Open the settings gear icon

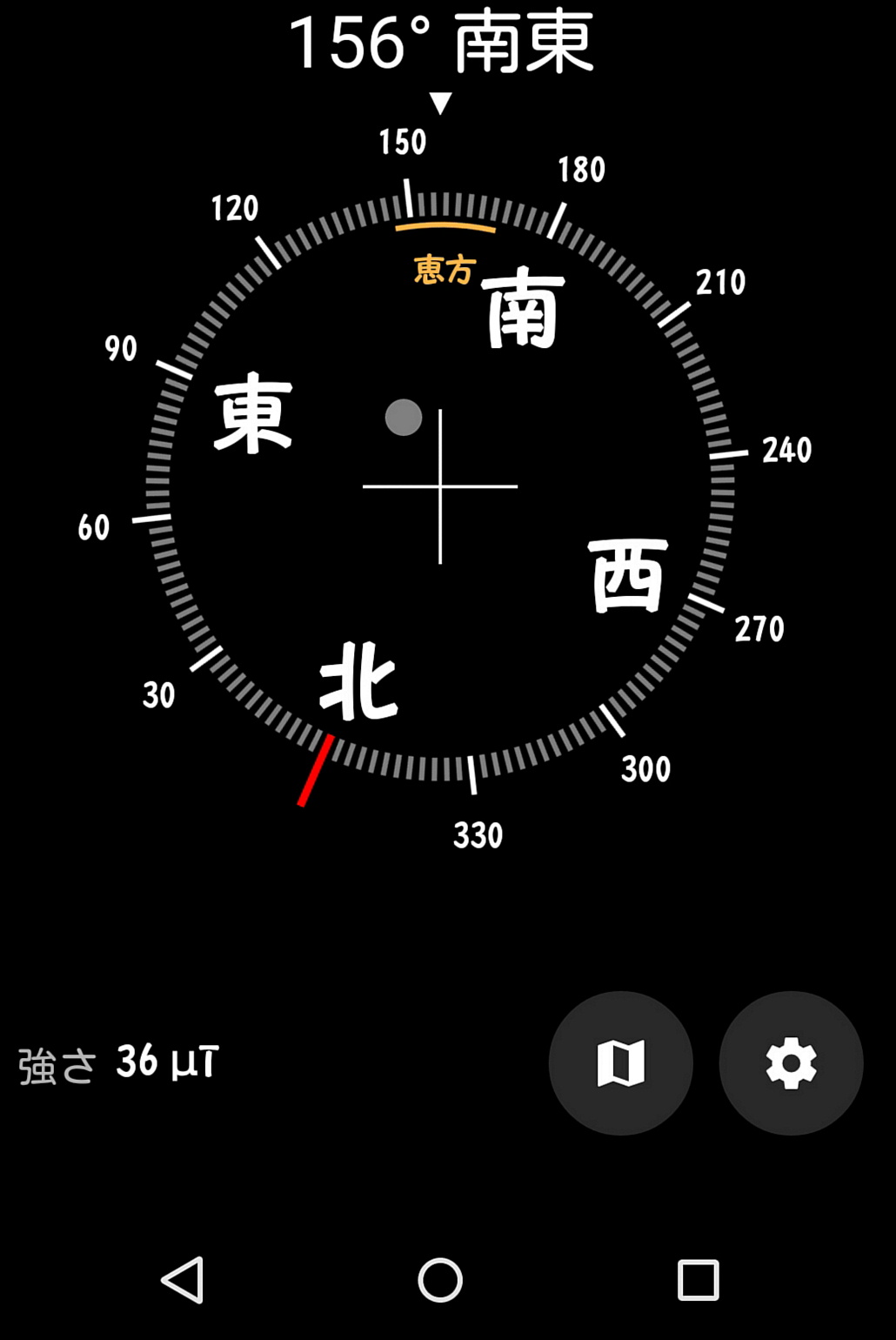[x=790, y=1062]
